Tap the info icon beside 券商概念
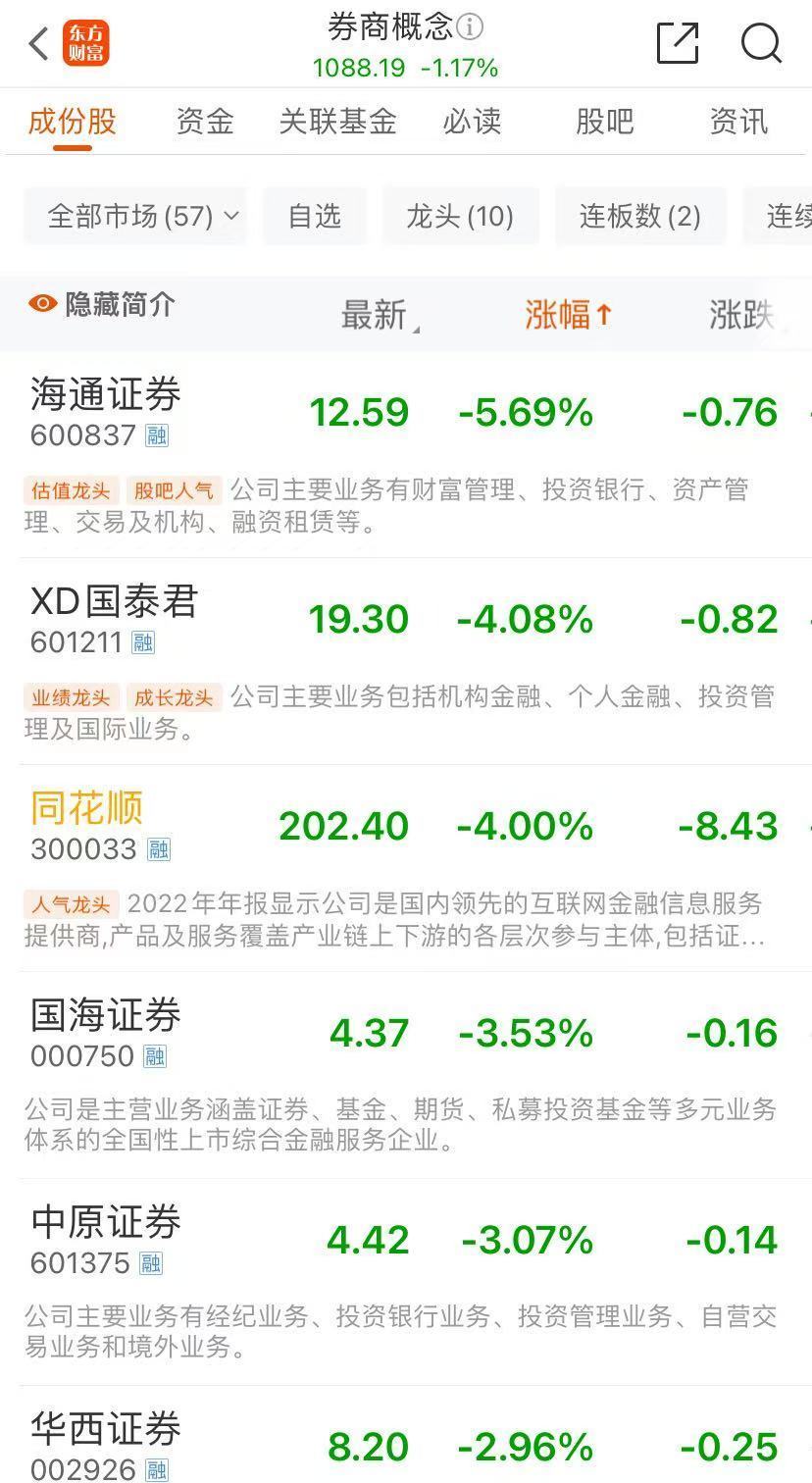The image size is (812, 1483). (x=471, y=26)
